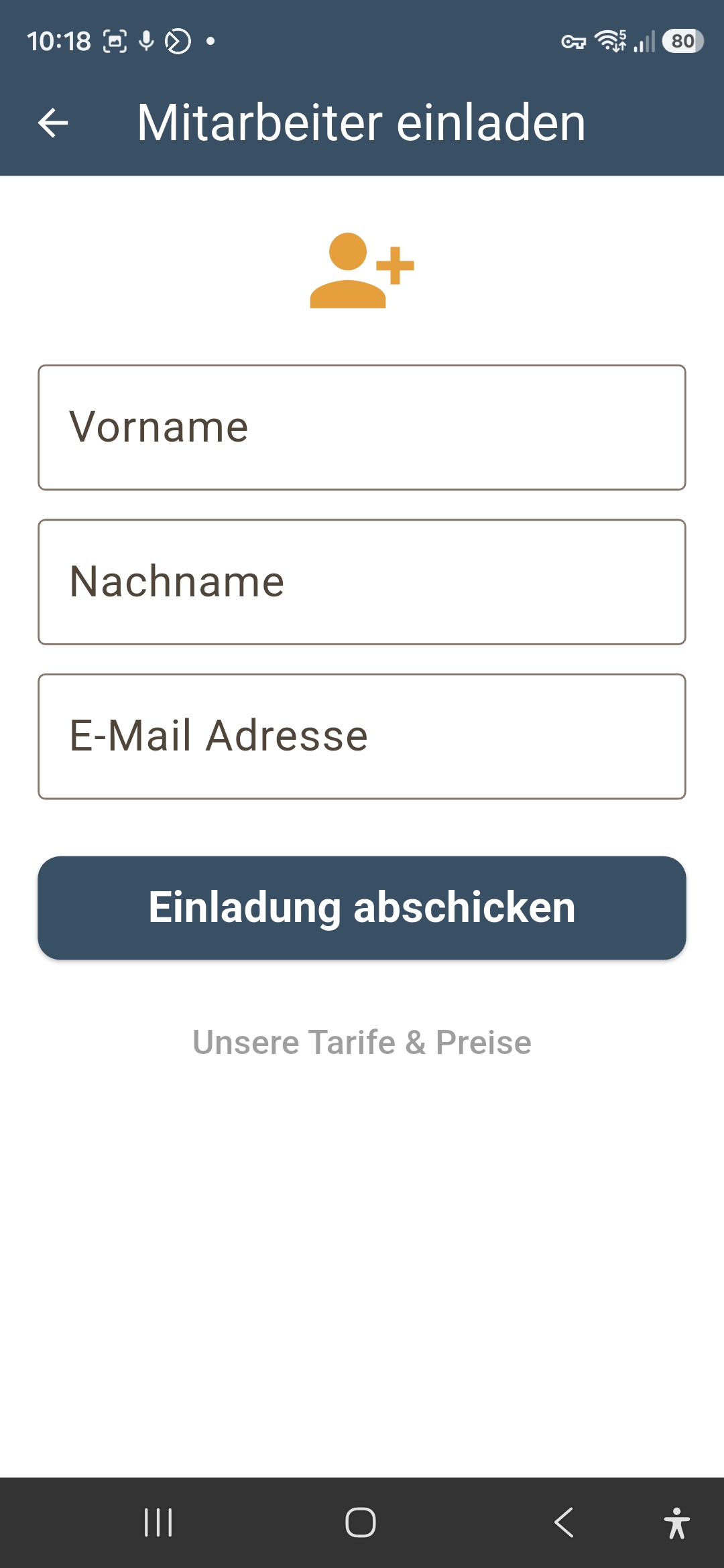The height and width of the screenshot is (1568, 724).
Task: Tap the screenshot capture icon in status bar
Action: 114,40
